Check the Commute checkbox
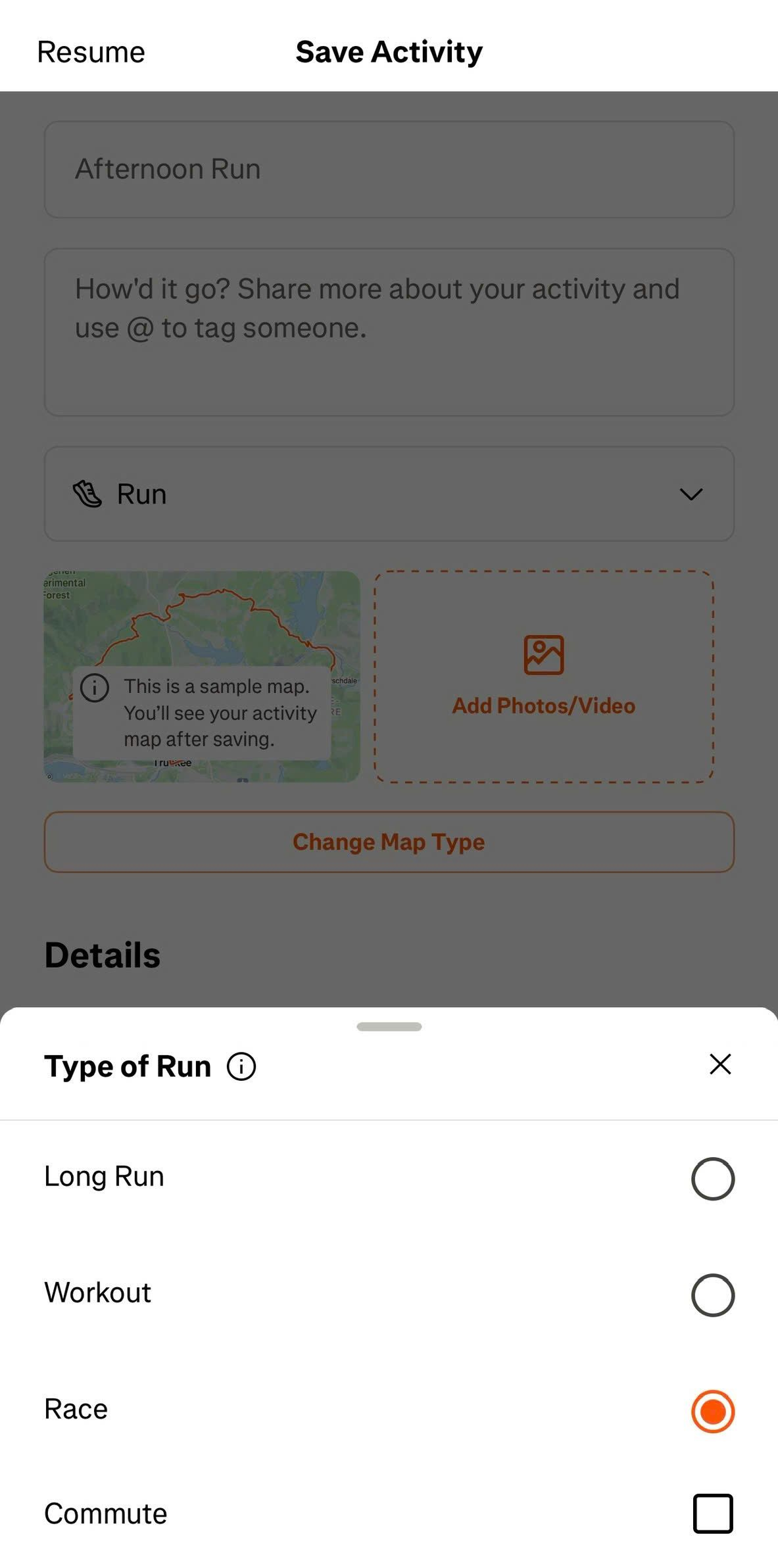 coord(712,1513)
